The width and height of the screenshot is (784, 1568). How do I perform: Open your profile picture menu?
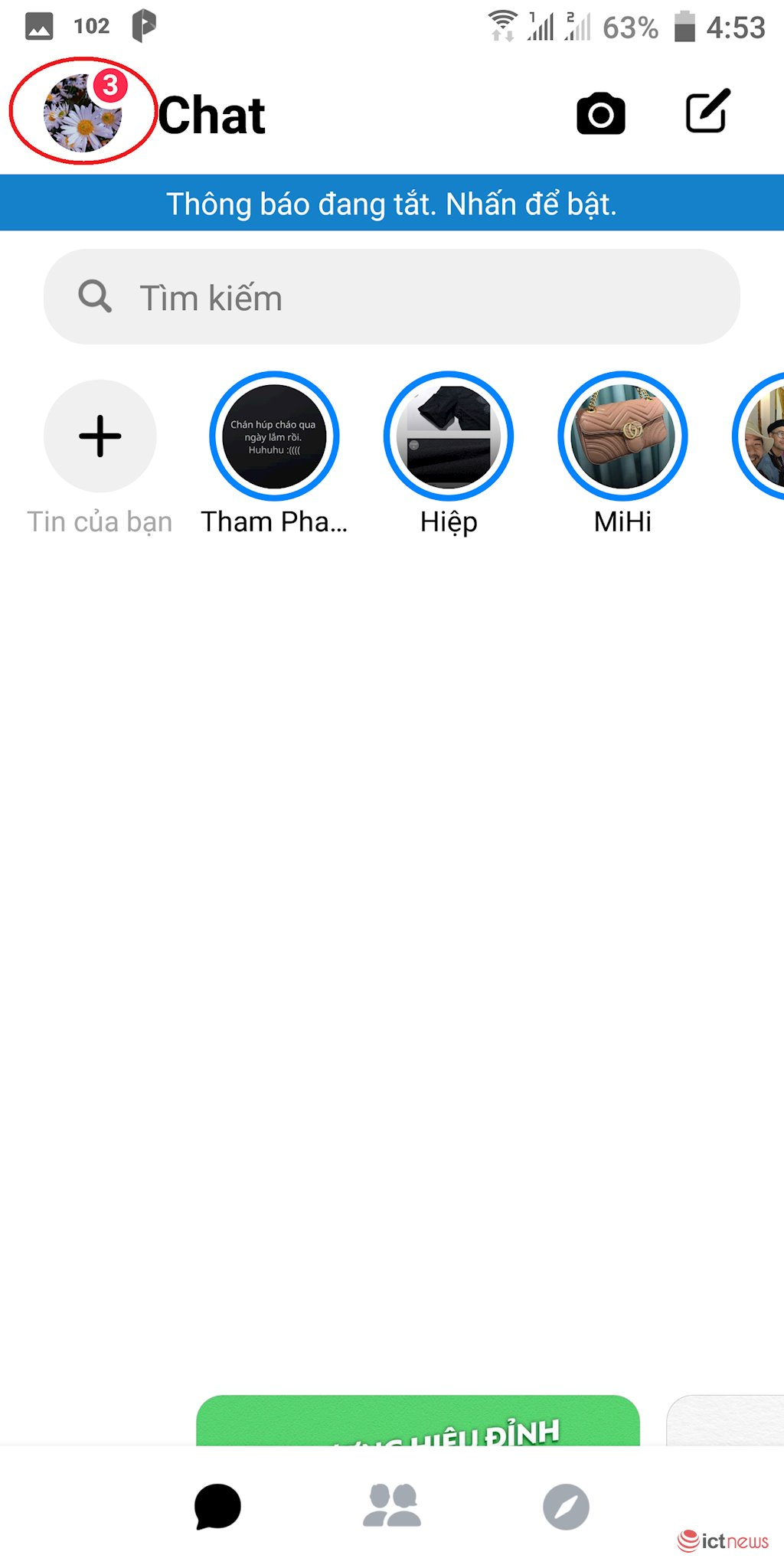(x=83, y=113)
